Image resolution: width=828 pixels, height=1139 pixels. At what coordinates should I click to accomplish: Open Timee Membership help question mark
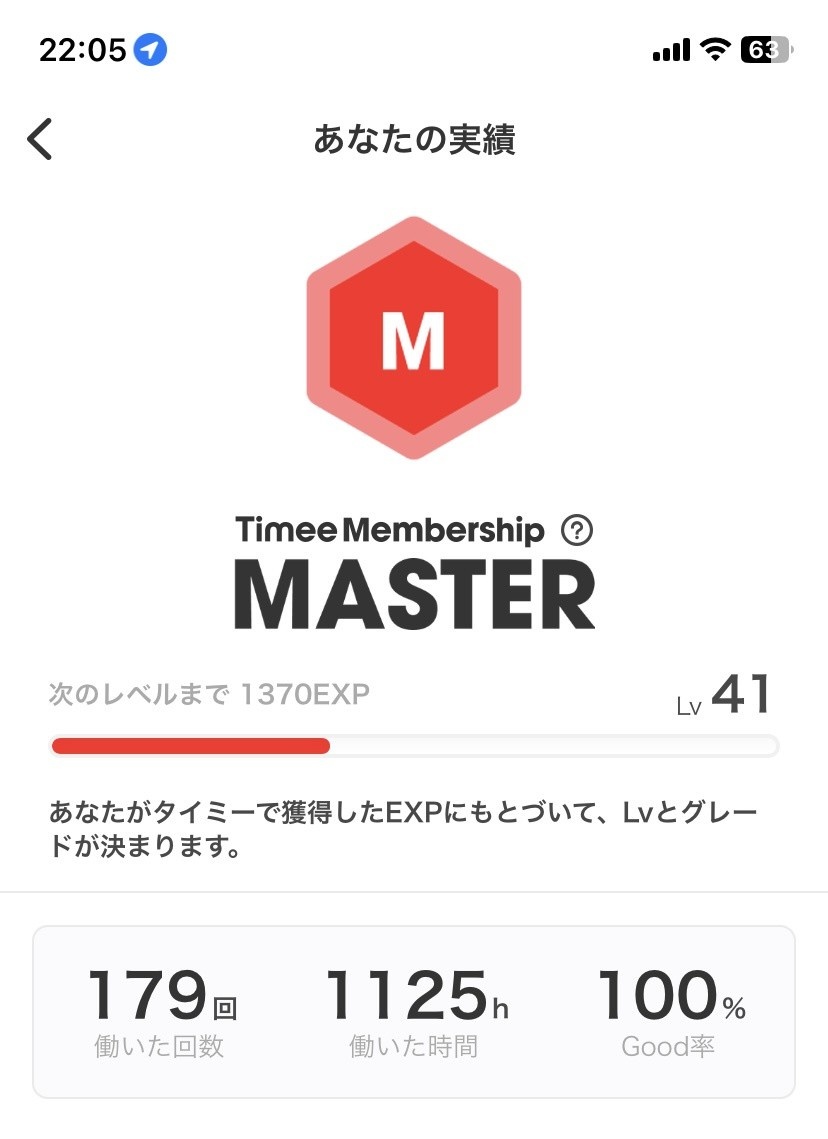[x=577, y=530]
